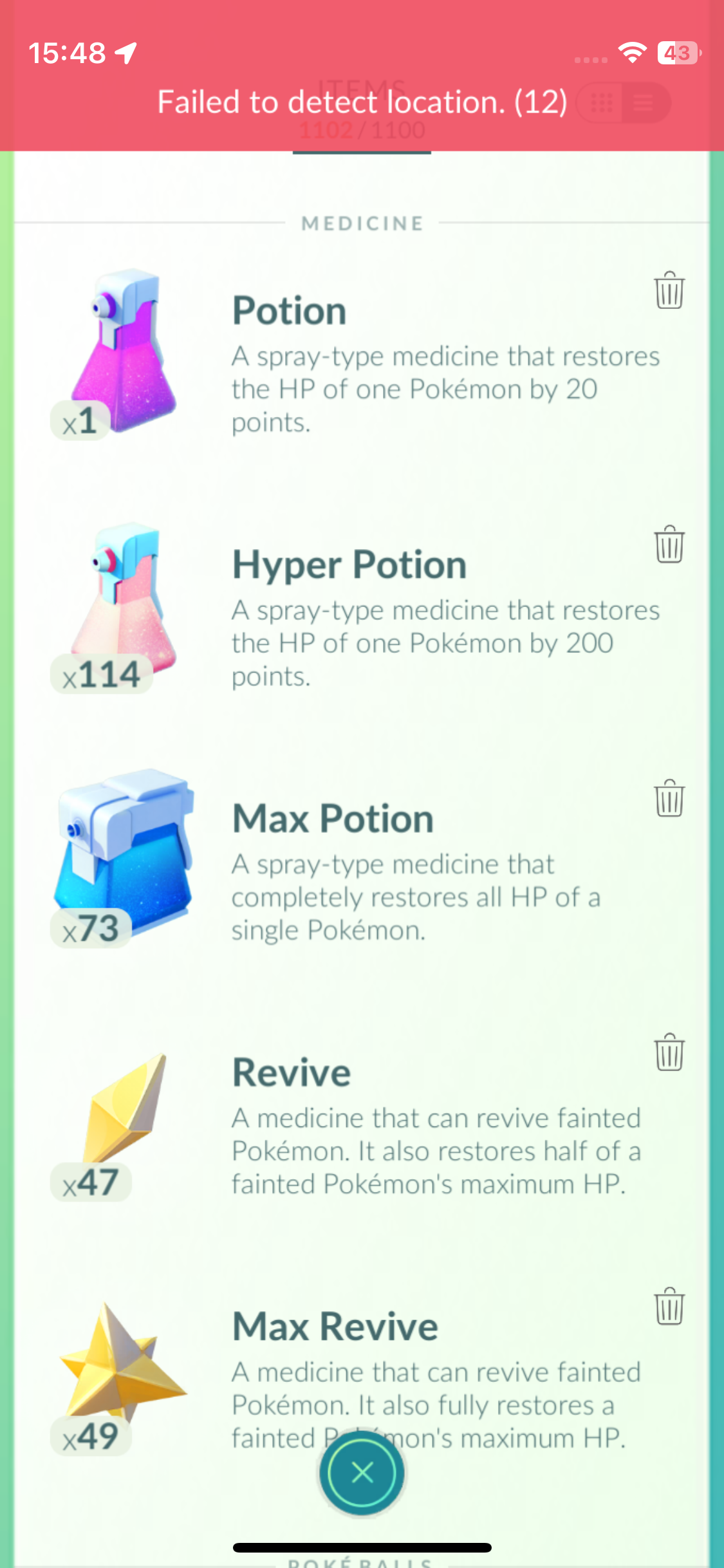The image size is (724, 1568).
Task: Switch to grid view of items
Action: (602, 103)
